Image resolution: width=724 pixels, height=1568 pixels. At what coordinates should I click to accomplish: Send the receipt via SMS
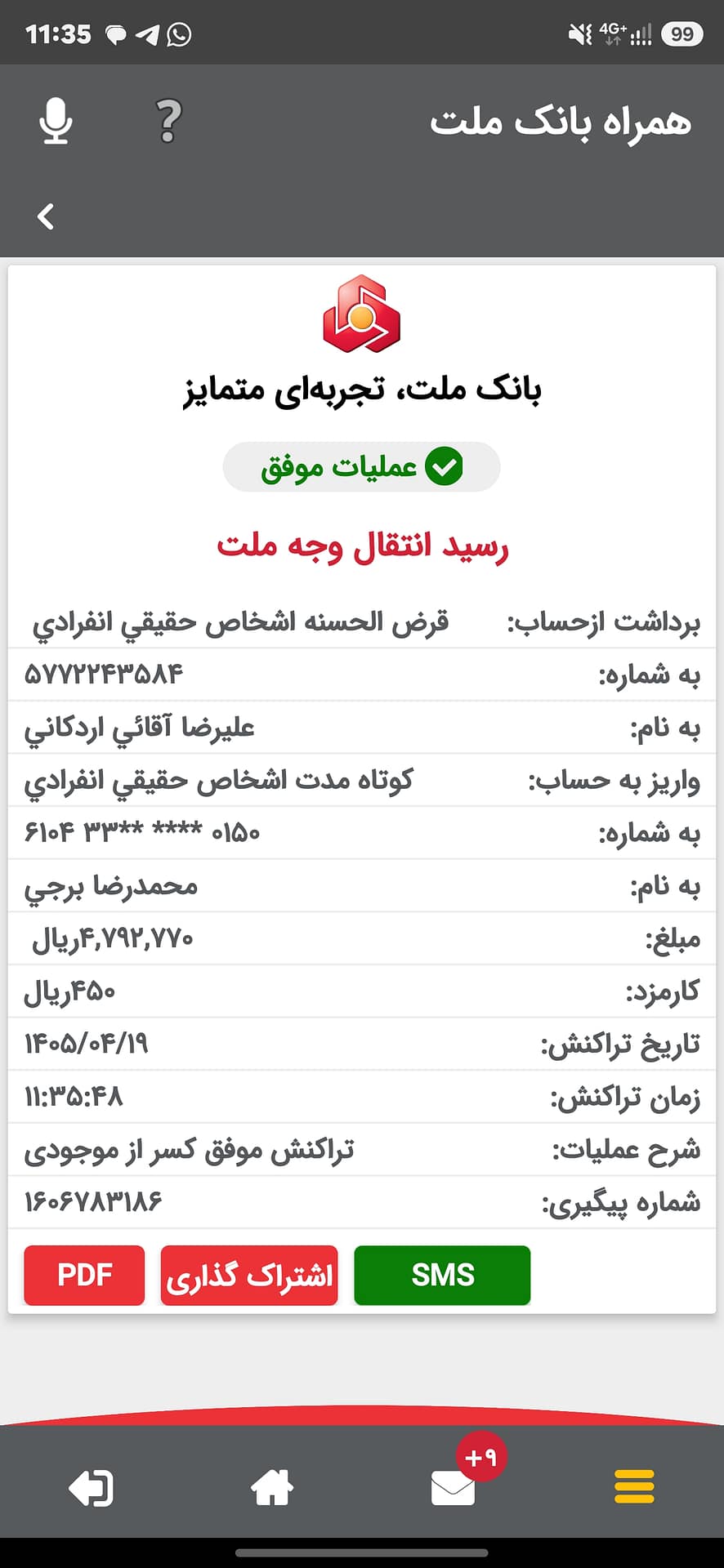(x=442, y=1275)
